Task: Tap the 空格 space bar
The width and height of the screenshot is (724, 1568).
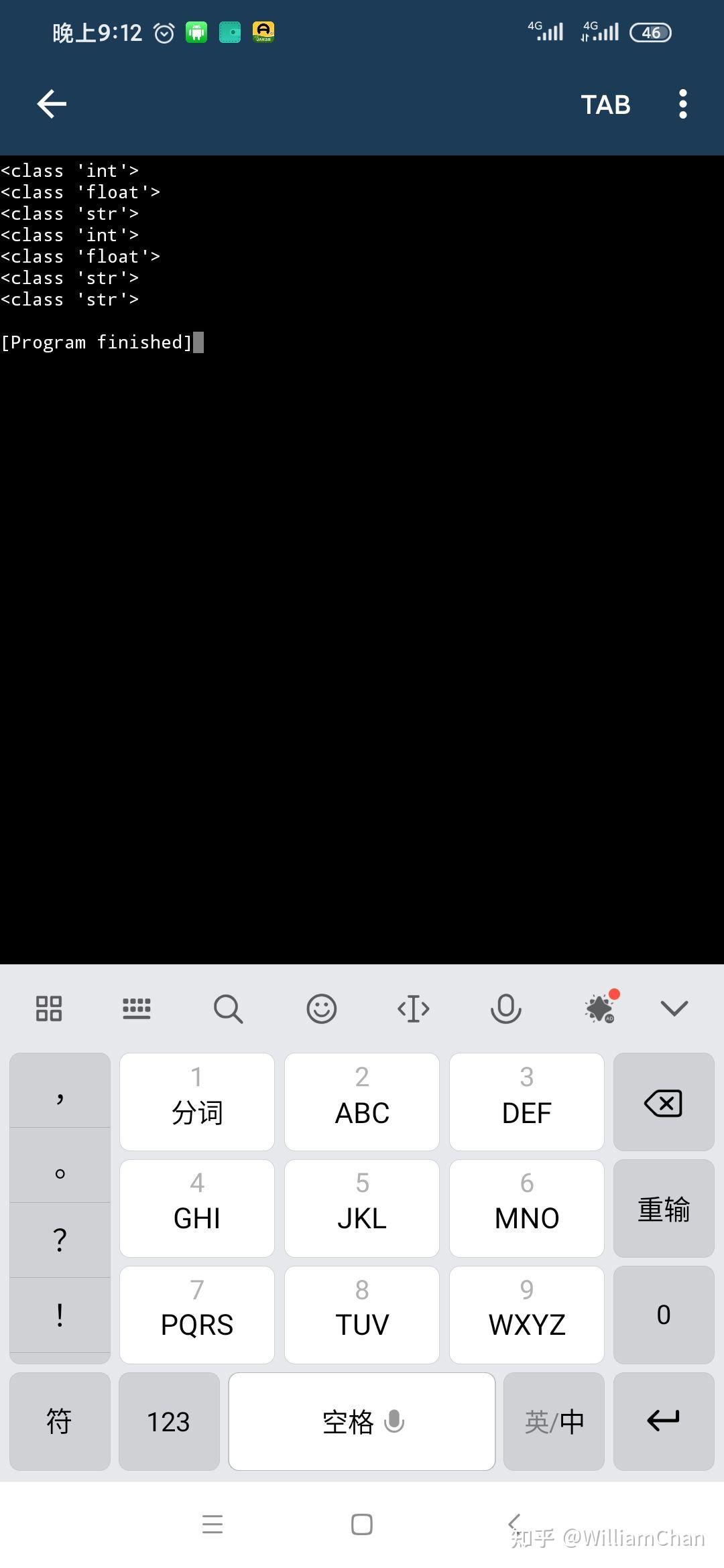Action: tap(362, 1421)
